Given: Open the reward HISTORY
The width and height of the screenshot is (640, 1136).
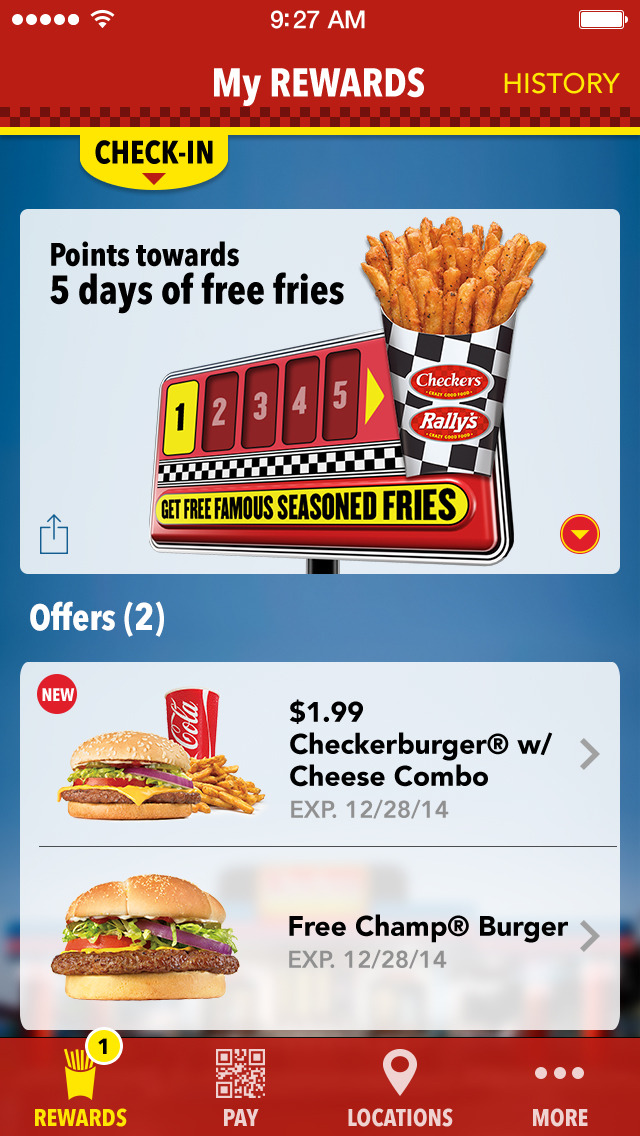Looking at the screenshot, I should pos(561,83).
